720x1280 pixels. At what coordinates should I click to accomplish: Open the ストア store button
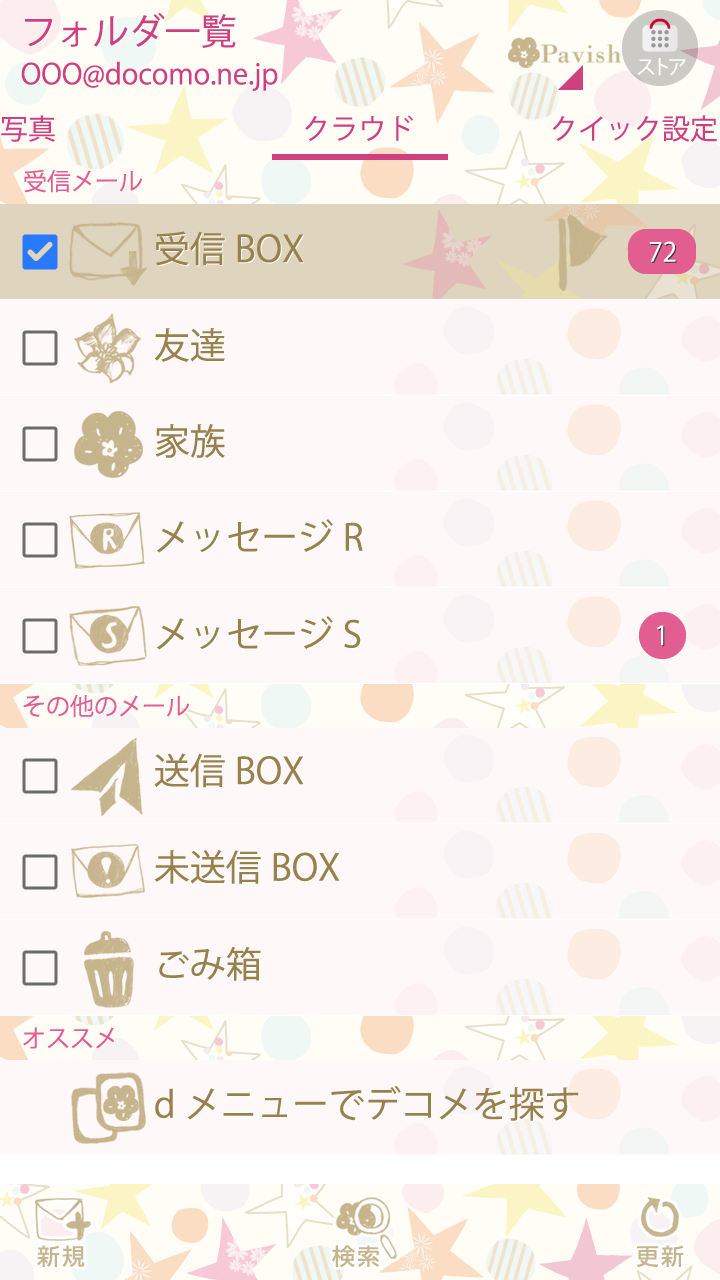coord(659,48)
